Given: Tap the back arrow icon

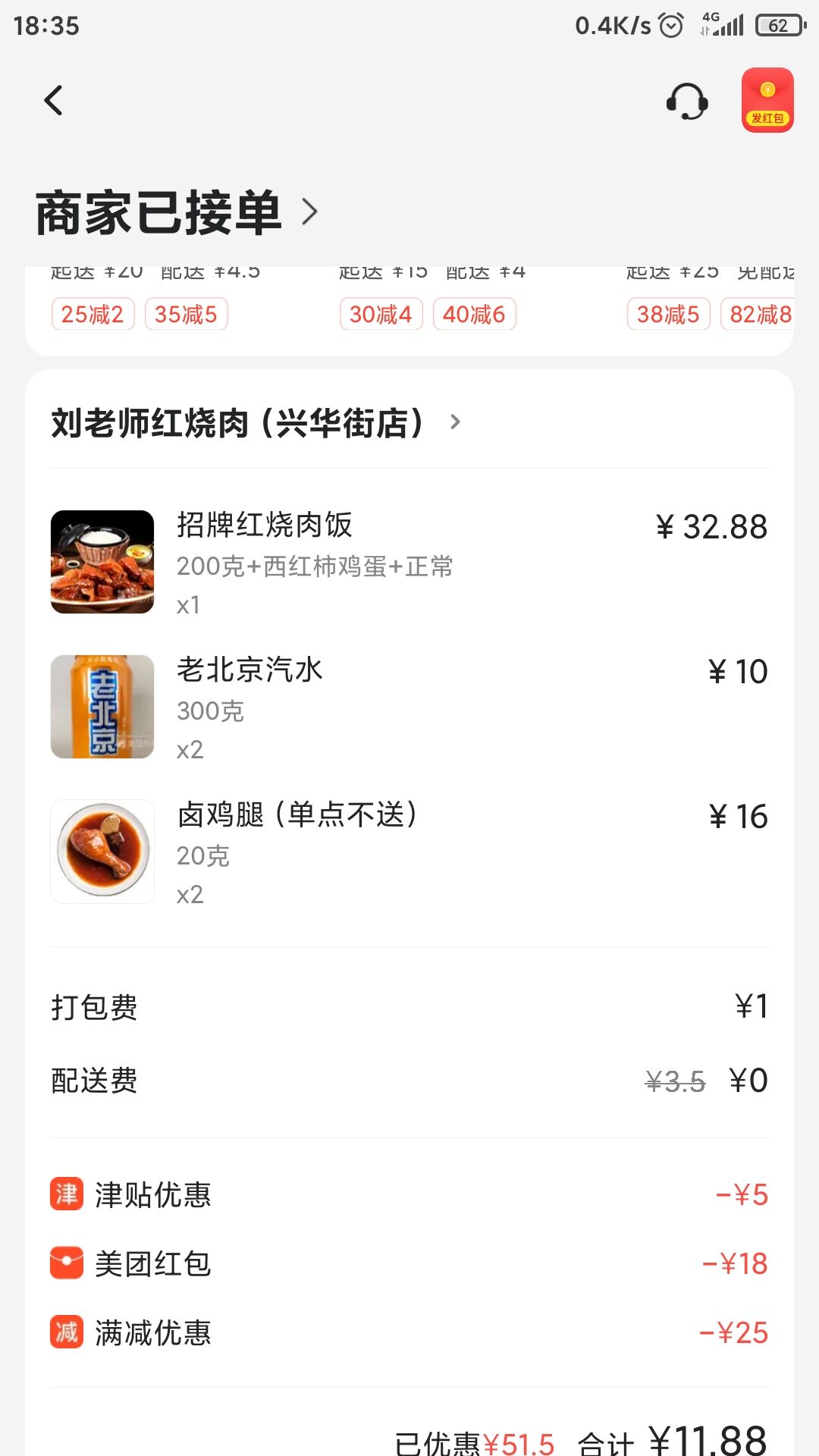Looking at the screenshot, I should pos(53,101).
